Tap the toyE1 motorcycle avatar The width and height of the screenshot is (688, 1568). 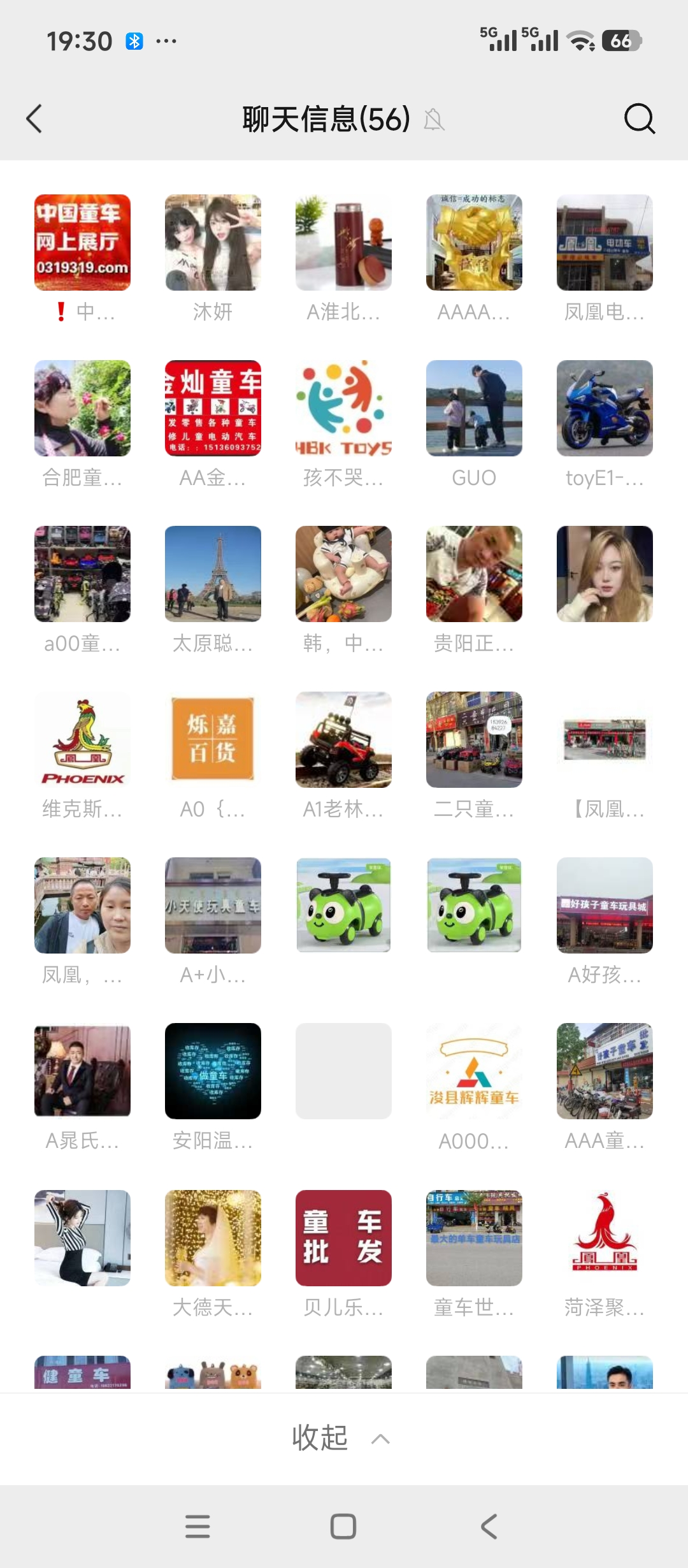coord(605,409)
